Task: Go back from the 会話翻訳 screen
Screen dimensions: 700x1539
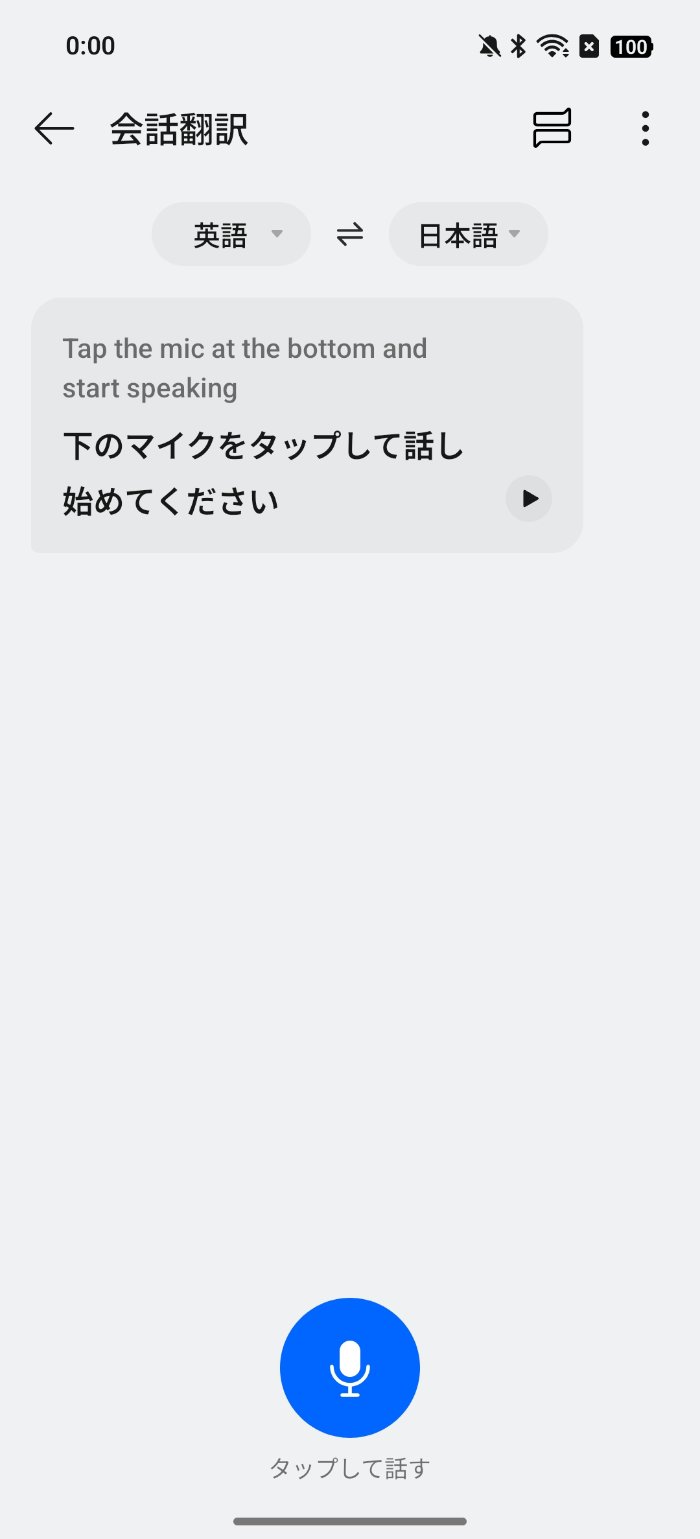Action: (x=54, y=129)
